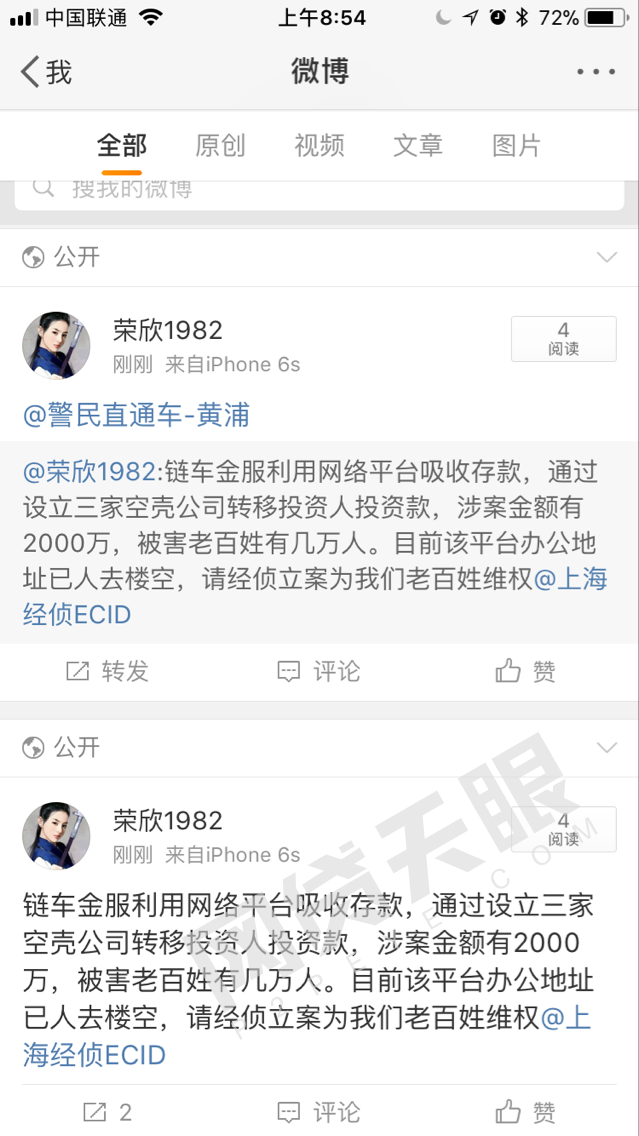
Task: Repost the first post via 转发
Action: [107, 671]
